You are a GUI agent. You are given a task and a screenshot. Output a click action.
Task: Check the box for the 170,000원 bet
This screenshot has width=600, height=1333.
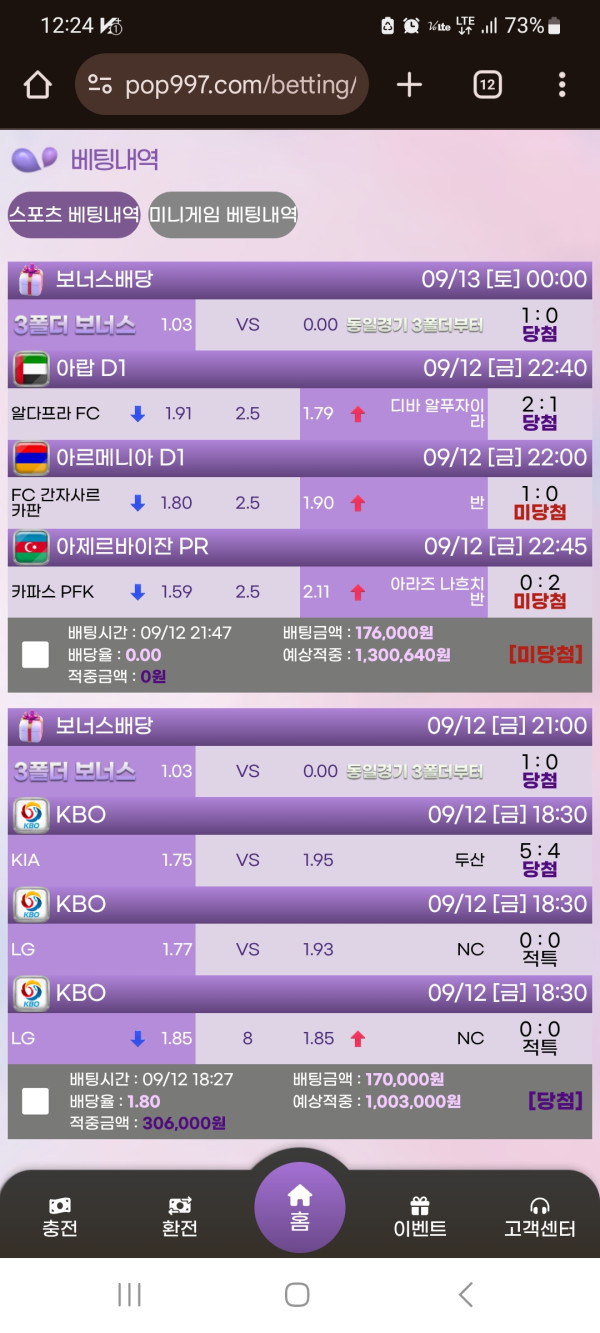coord(36,1101)
